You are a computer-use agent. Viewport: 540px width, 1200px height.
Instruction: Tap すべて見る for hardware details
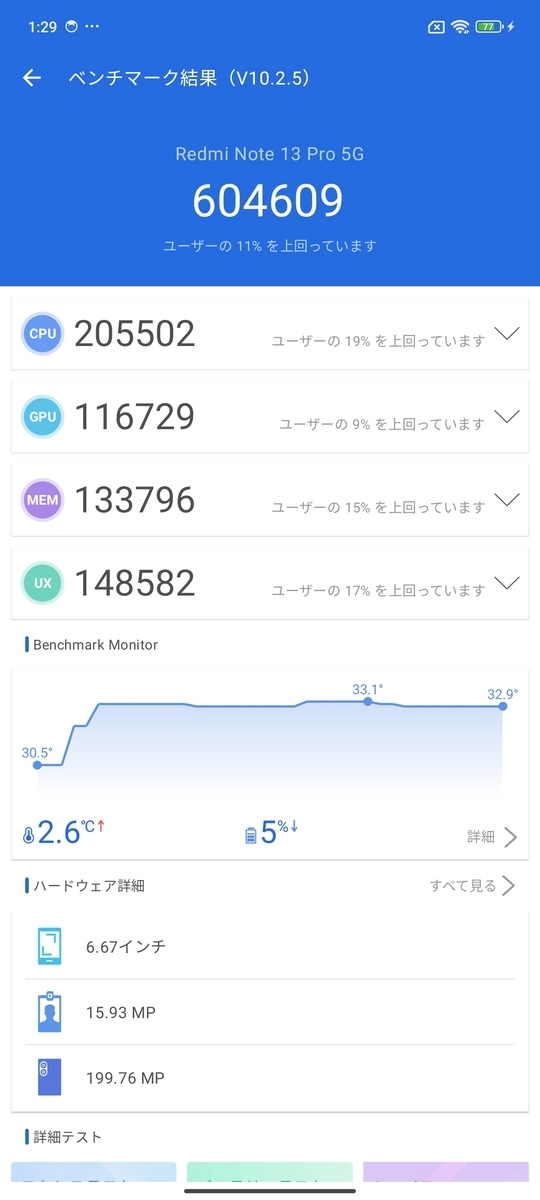pos(473,885)
